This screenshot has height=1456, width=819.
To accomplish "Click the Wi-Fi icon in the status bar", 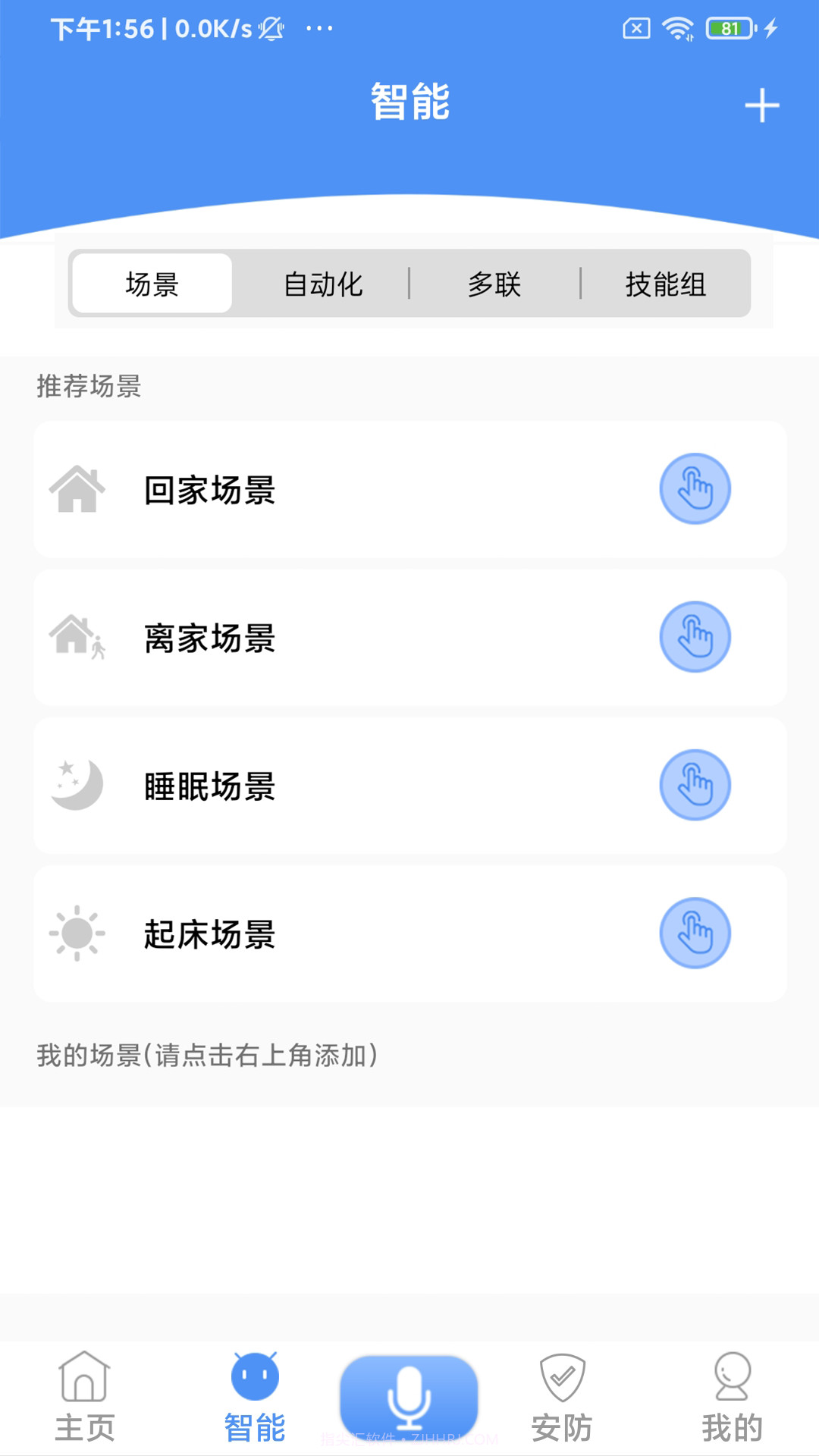I will [677, 28].
